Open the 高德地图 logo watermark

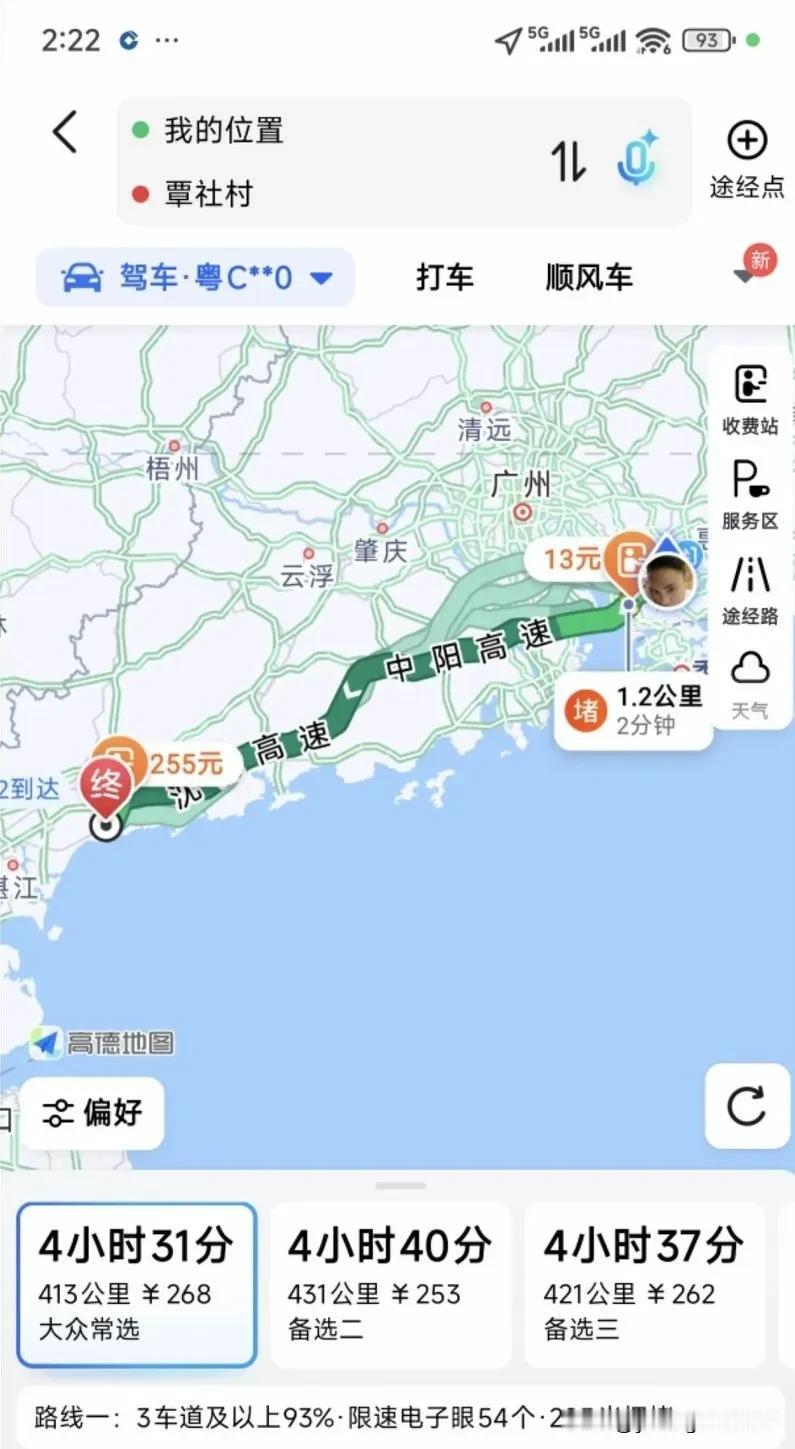(103, 1043)
